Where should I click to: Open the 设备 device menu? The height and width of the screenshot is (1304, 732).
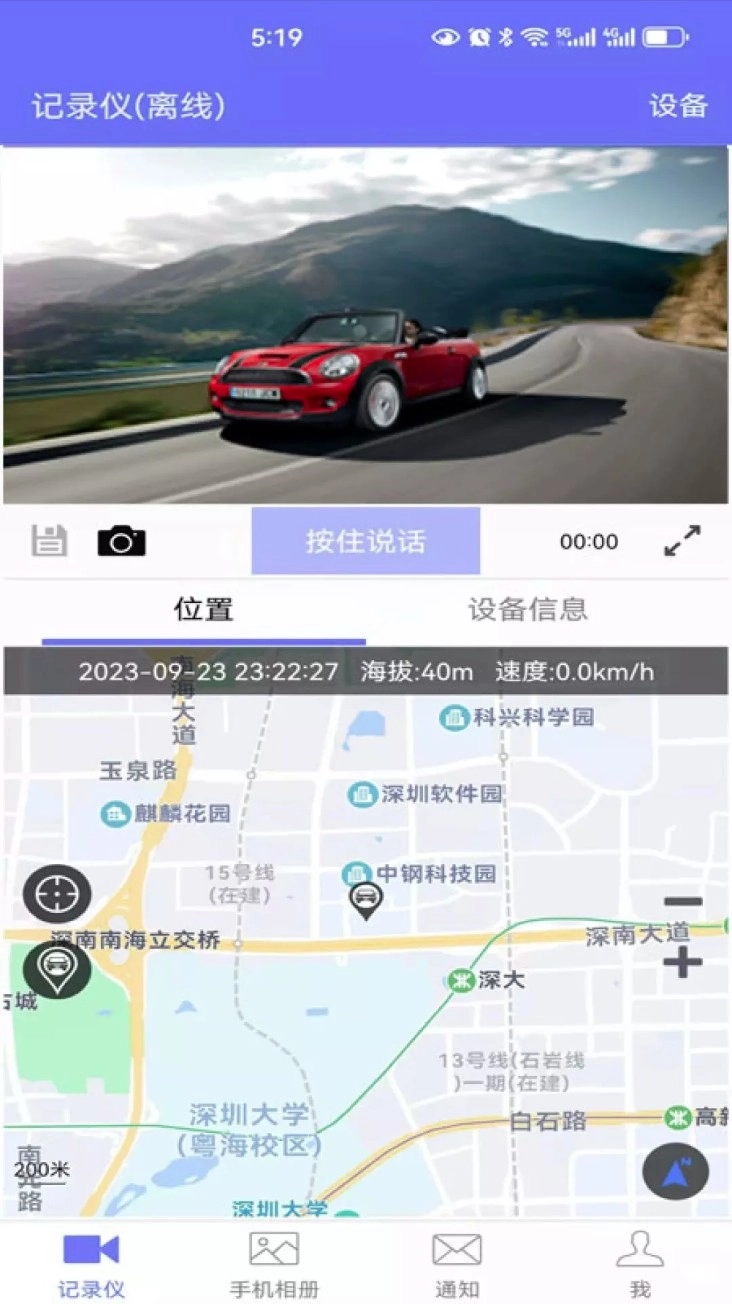(x=678, y=106)
